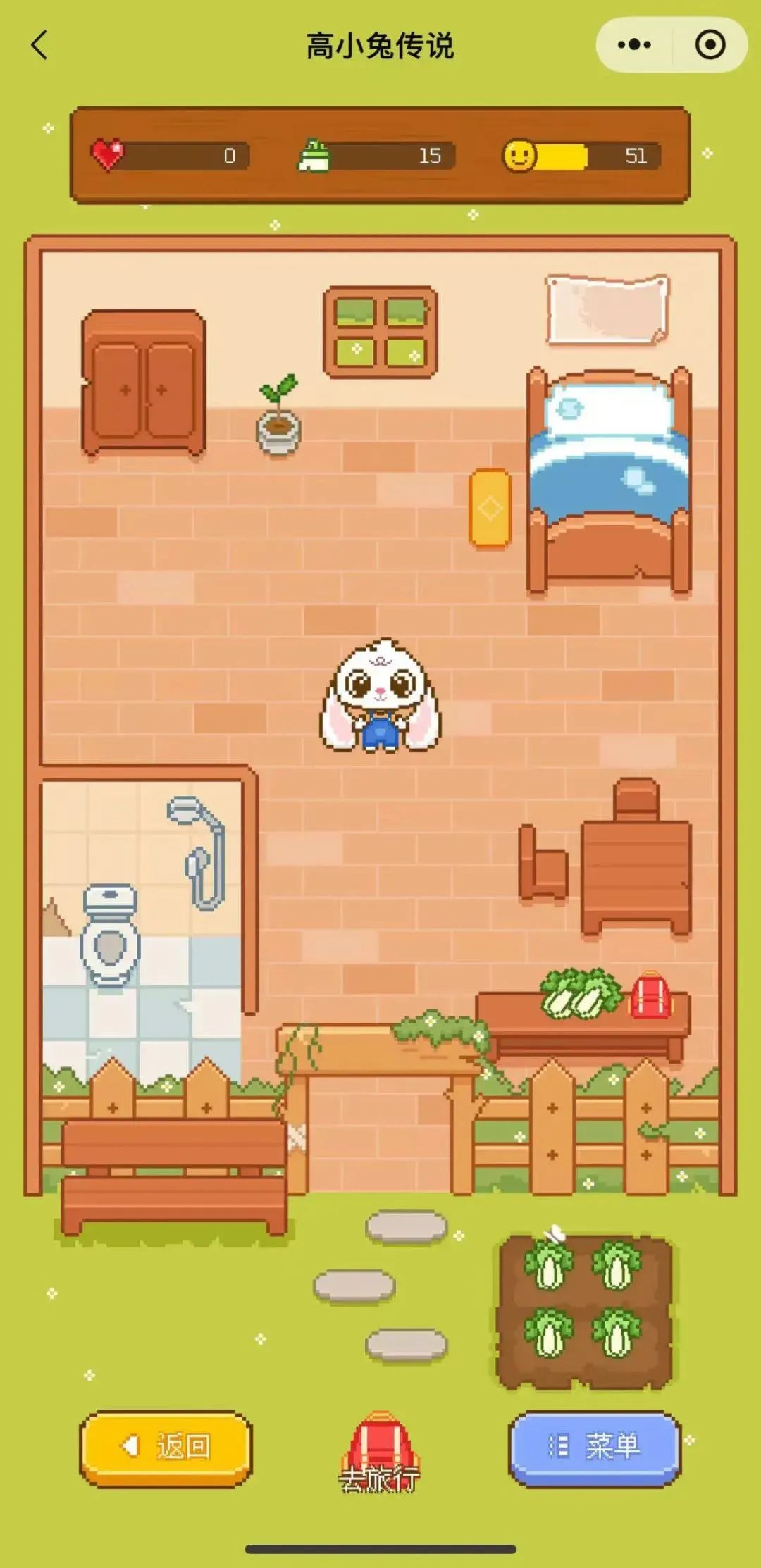
Task: Tap the yellow rug beside the bed
Action: (x=490, y=508)
